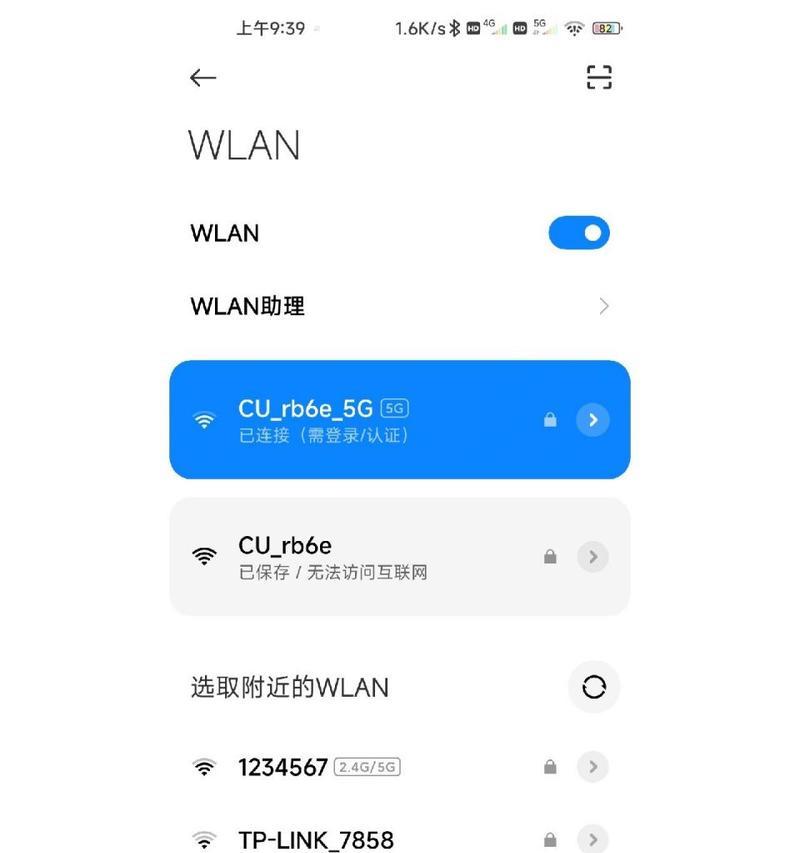Go back using the arrow icon
Screen dimensions: 800x853
[203, 78]
